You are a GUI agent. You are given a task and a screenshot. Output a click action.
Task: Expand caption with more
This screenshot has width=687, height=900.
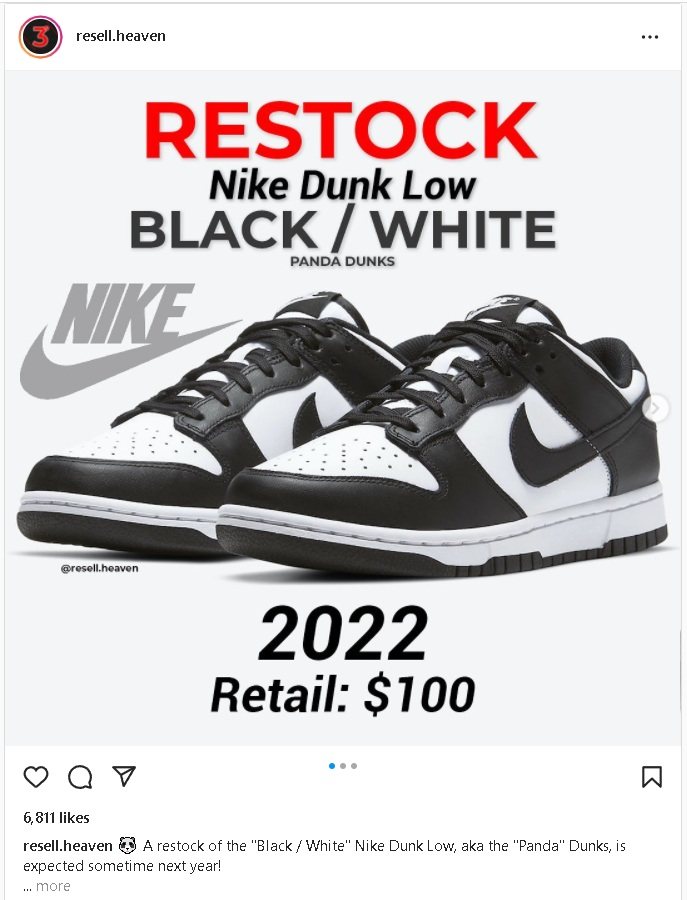click(53, 886)
